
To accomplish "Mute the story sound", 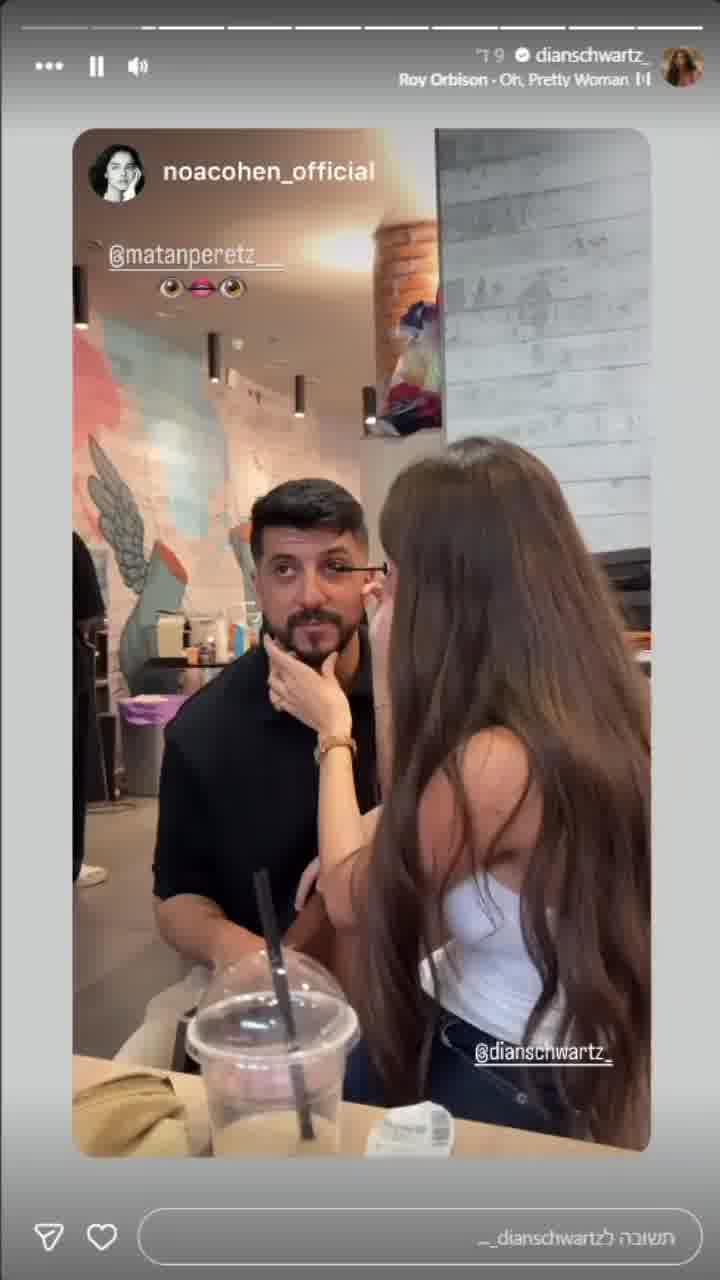I will tap(138, 66).
